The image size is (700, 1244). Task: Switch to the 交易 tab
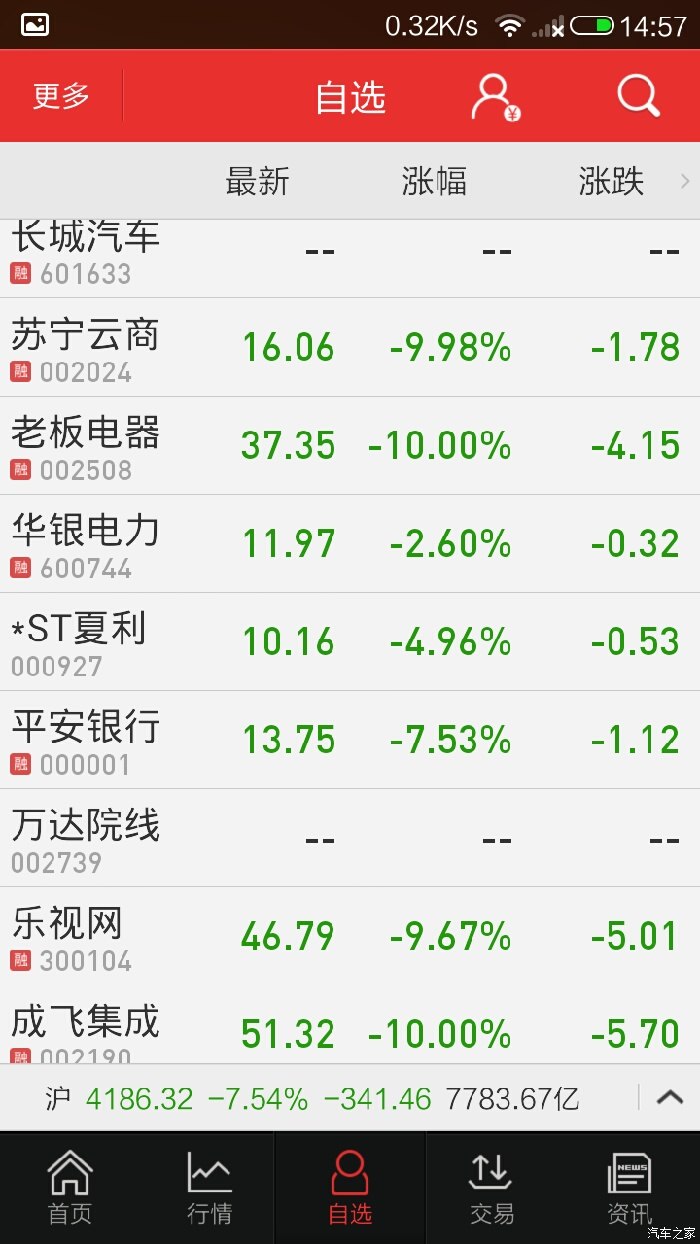(491, 1188)
